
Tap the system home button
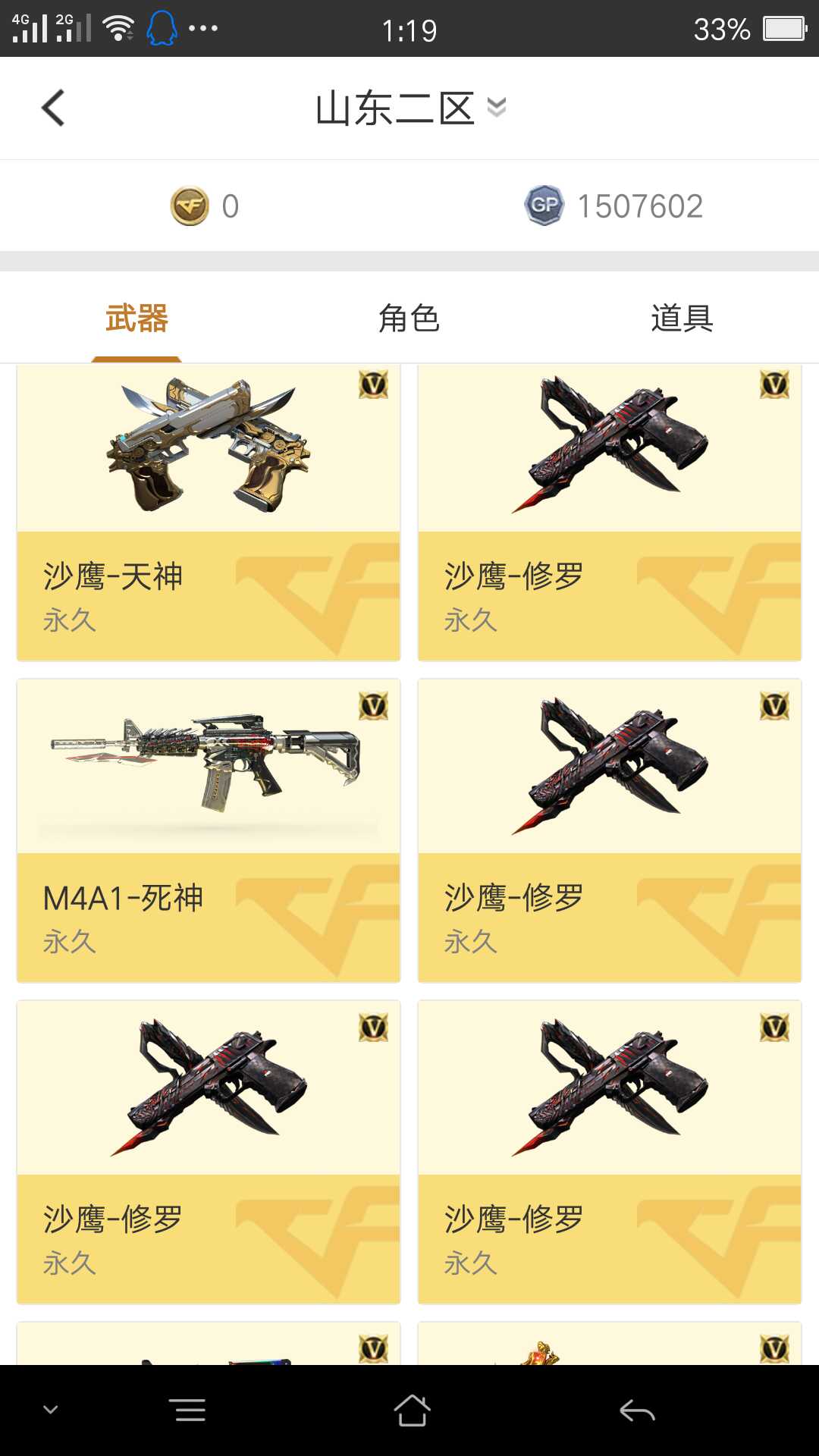click(x=412, y=1410)
